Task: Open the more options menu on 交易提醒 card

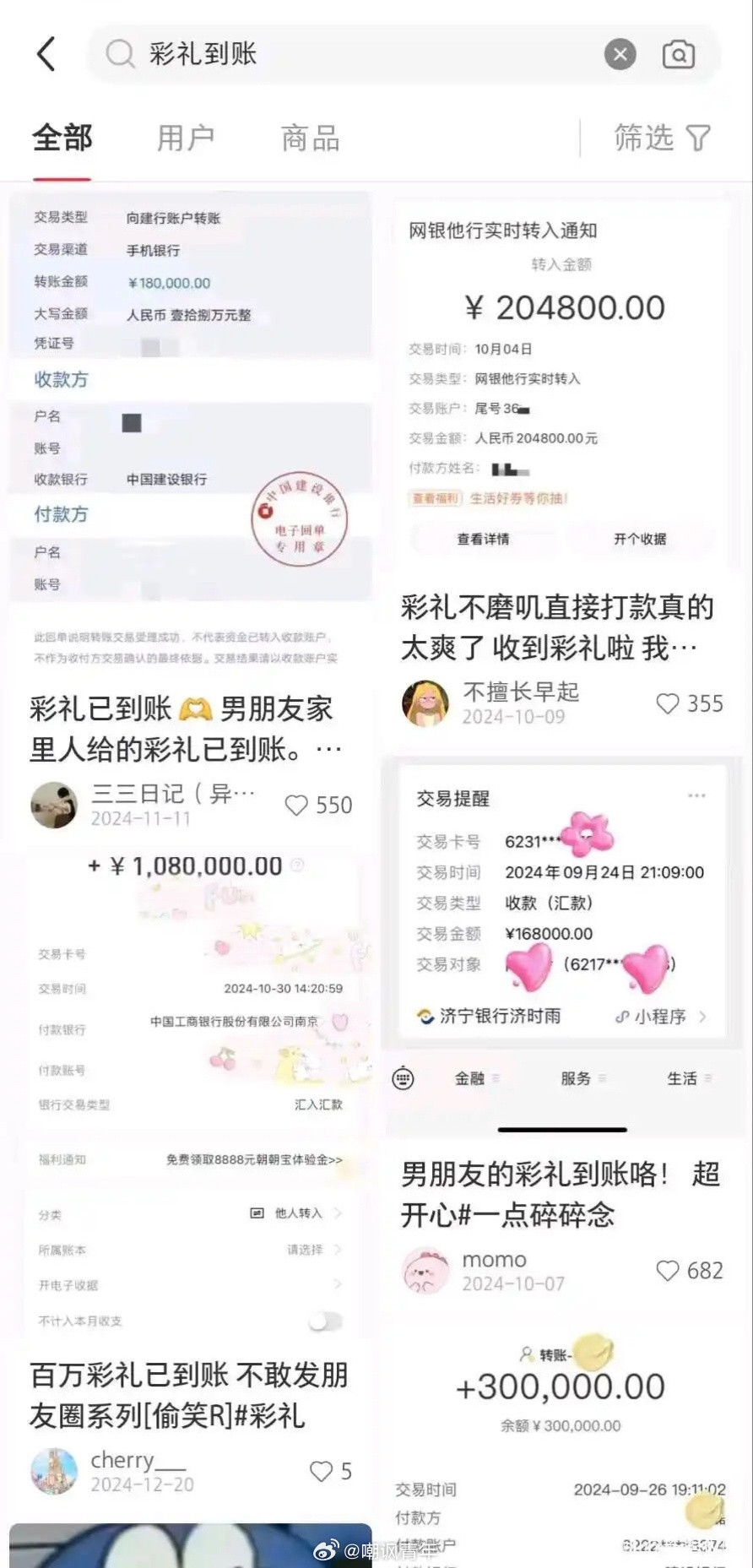Action: pos(697,794)
